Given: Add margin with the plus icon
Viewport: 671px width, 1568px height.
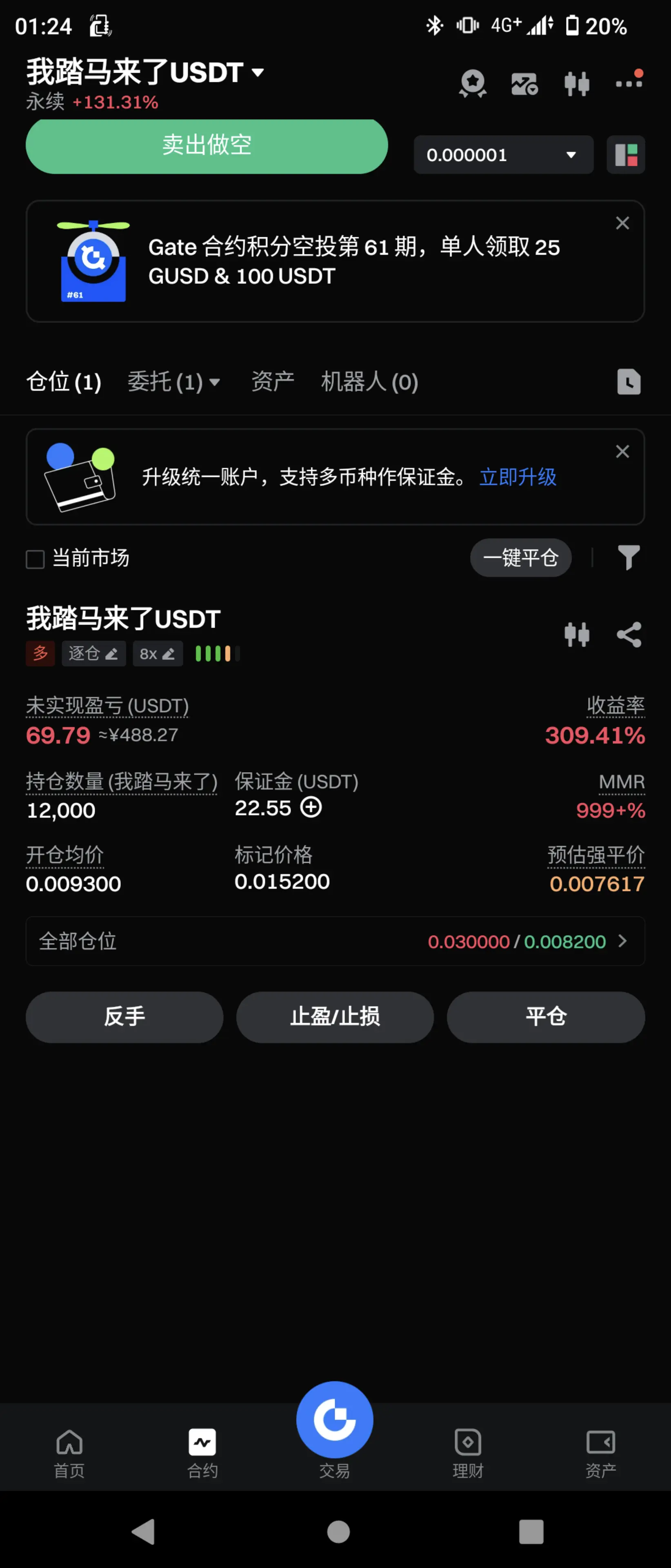Looking at the screenshot, I should click(311, 808).
